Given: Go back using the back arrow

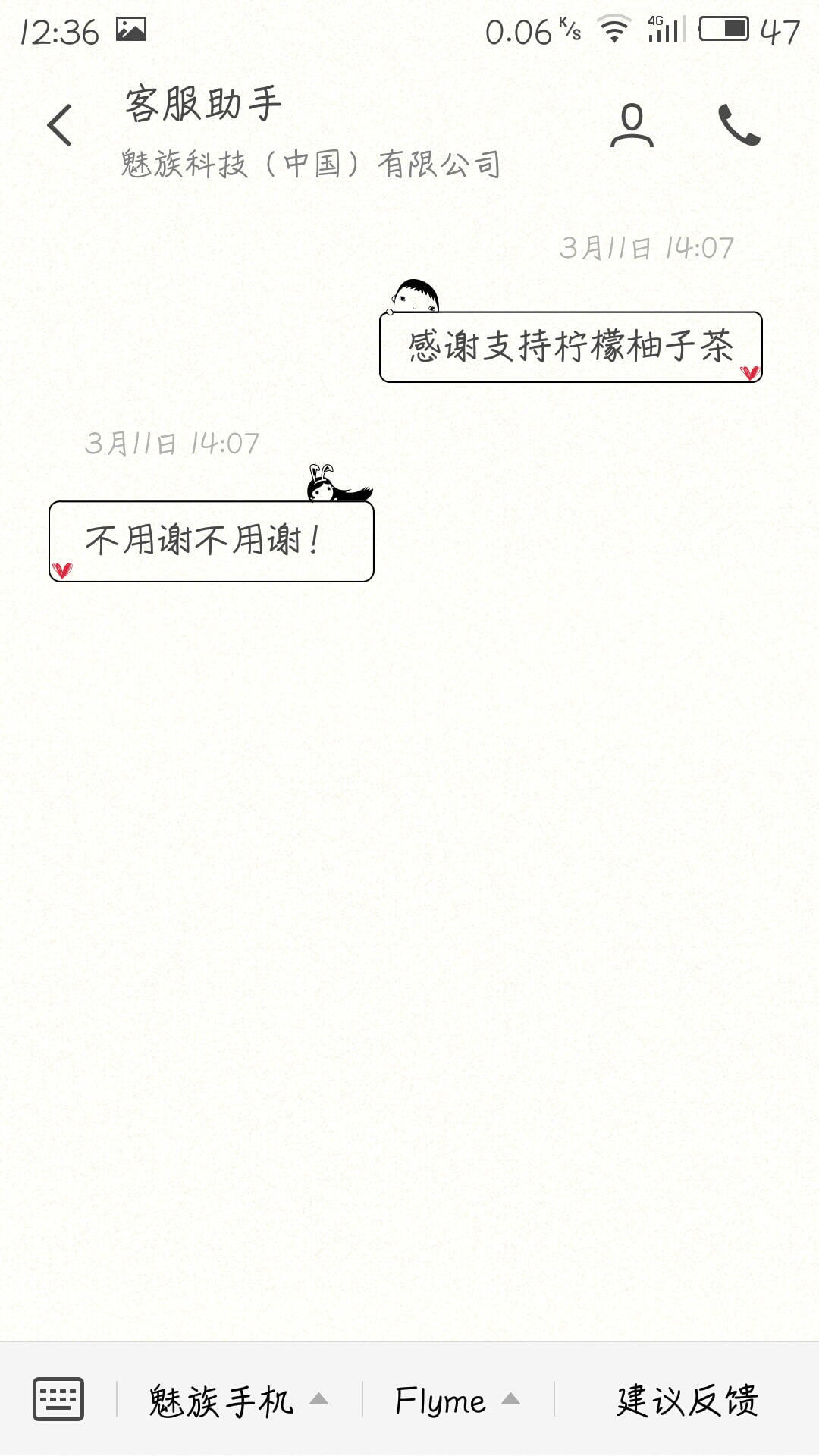Looking at the screenshot, I should 59,125.
